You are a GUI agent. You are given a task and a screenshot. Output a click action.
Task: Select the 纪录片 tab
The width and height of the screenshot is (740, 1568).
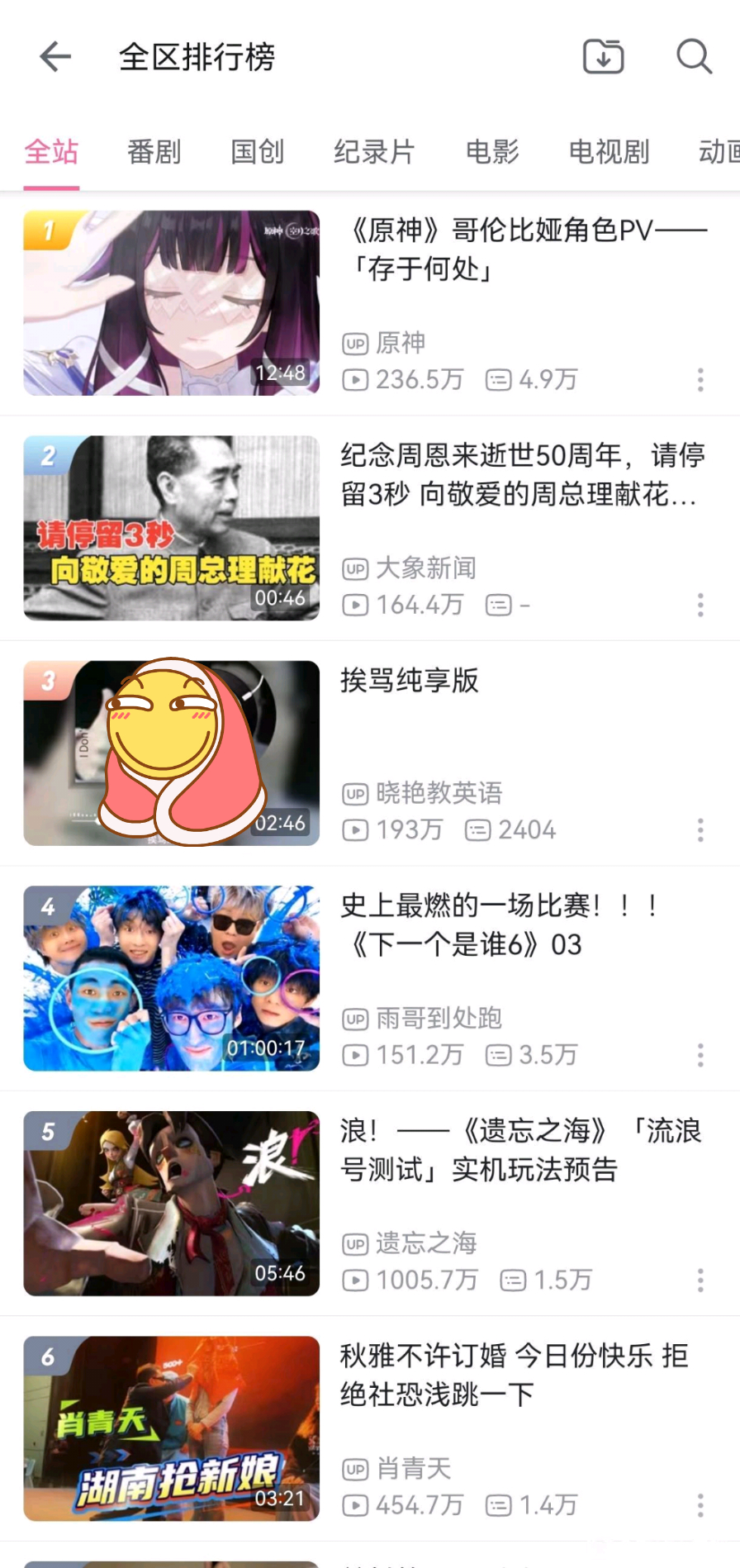point(374,152)
